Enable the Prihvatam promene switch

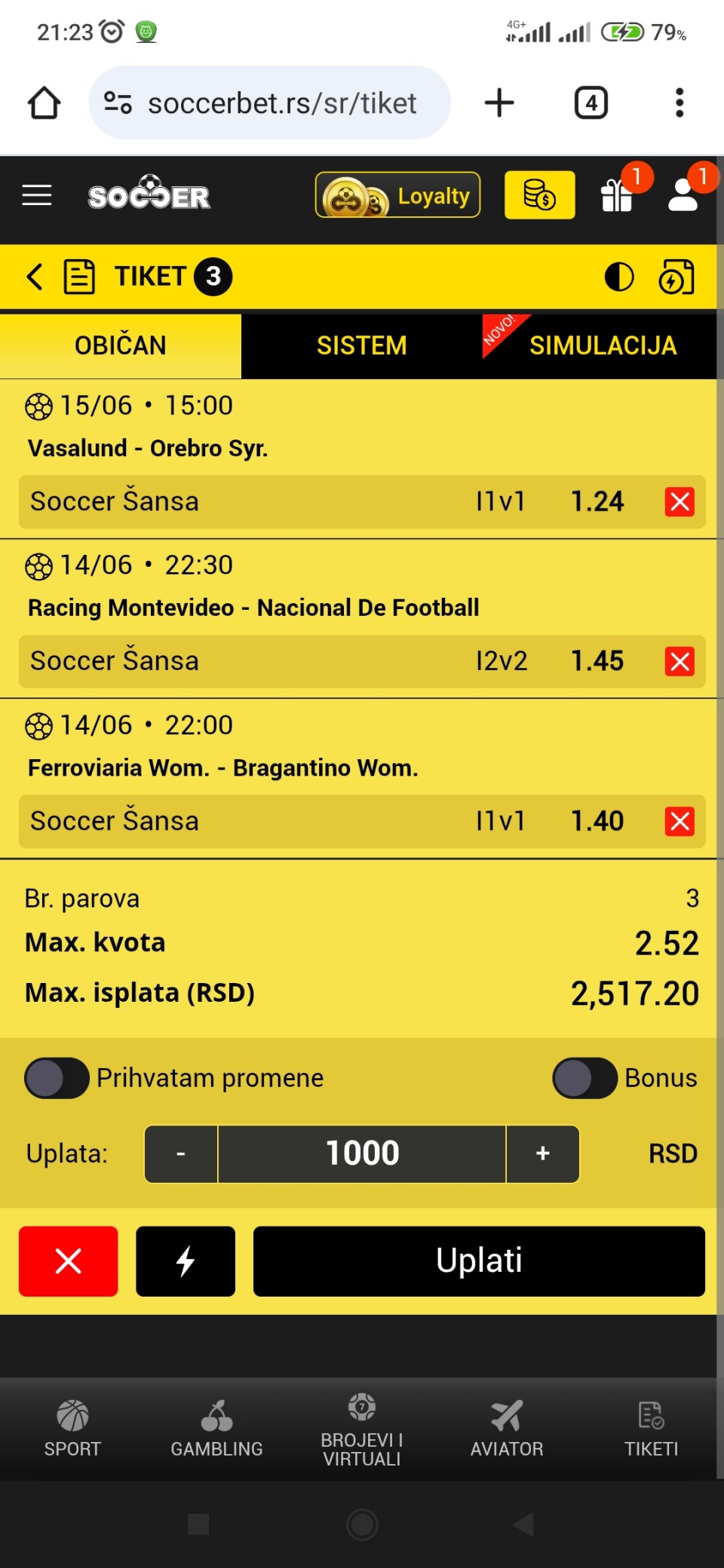click(x=57, y=1078)
